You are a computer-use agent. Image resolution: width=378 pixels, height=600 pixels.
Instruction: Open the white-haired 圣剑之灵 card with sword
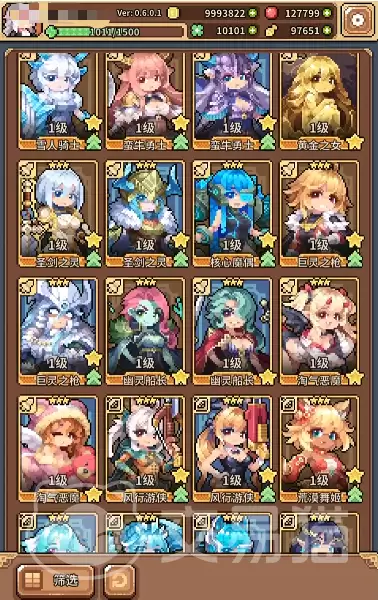(x=59, y=214)
